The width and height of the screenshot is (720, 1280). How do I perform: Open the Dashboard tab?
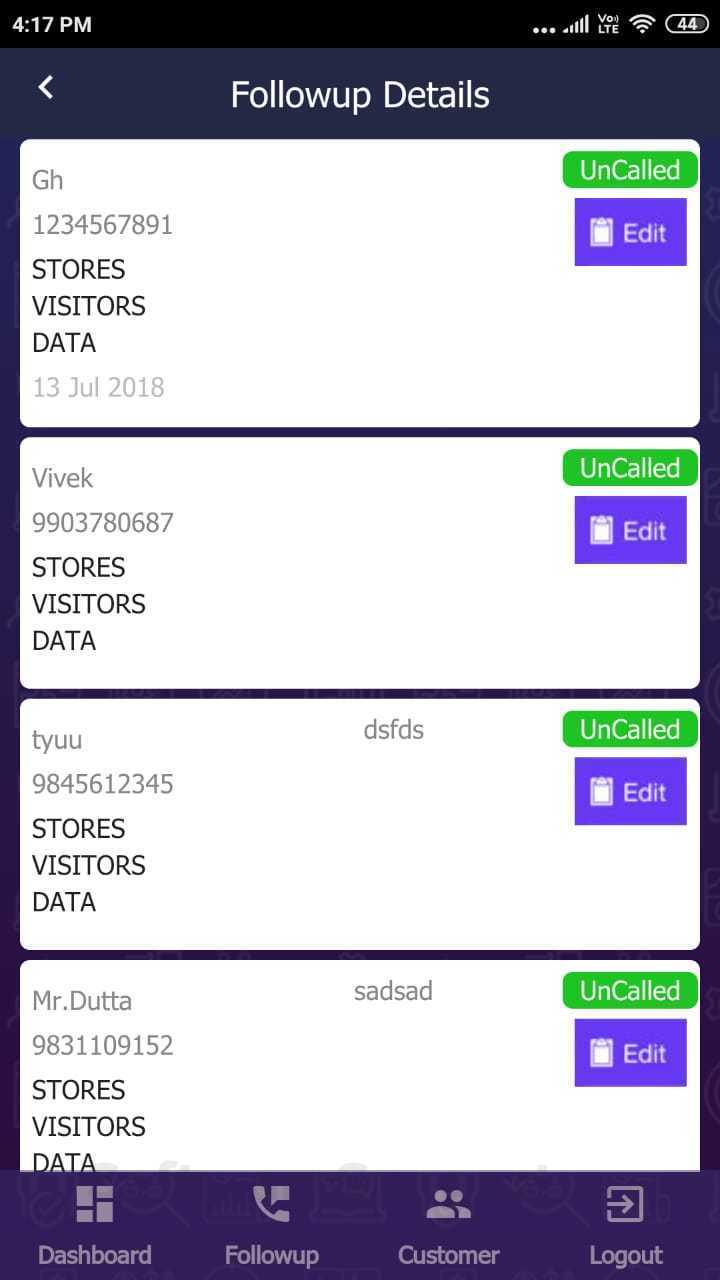coord(95,1225)
